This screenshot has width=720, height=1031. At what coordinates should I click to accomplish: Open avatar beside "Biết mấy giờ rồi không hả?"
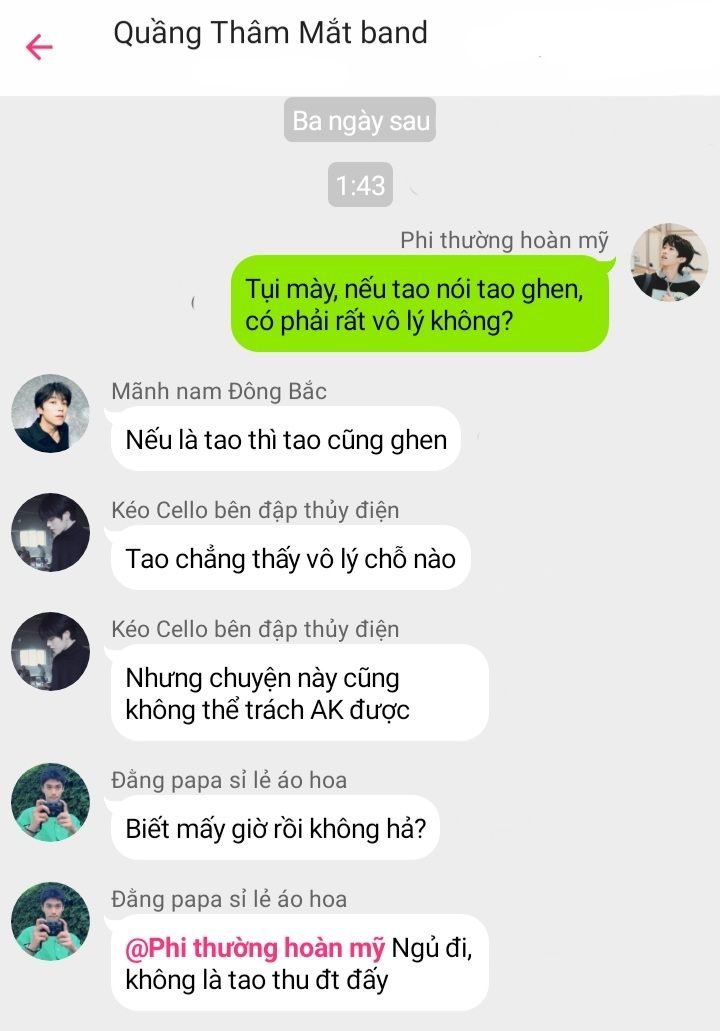pos(50,802)
